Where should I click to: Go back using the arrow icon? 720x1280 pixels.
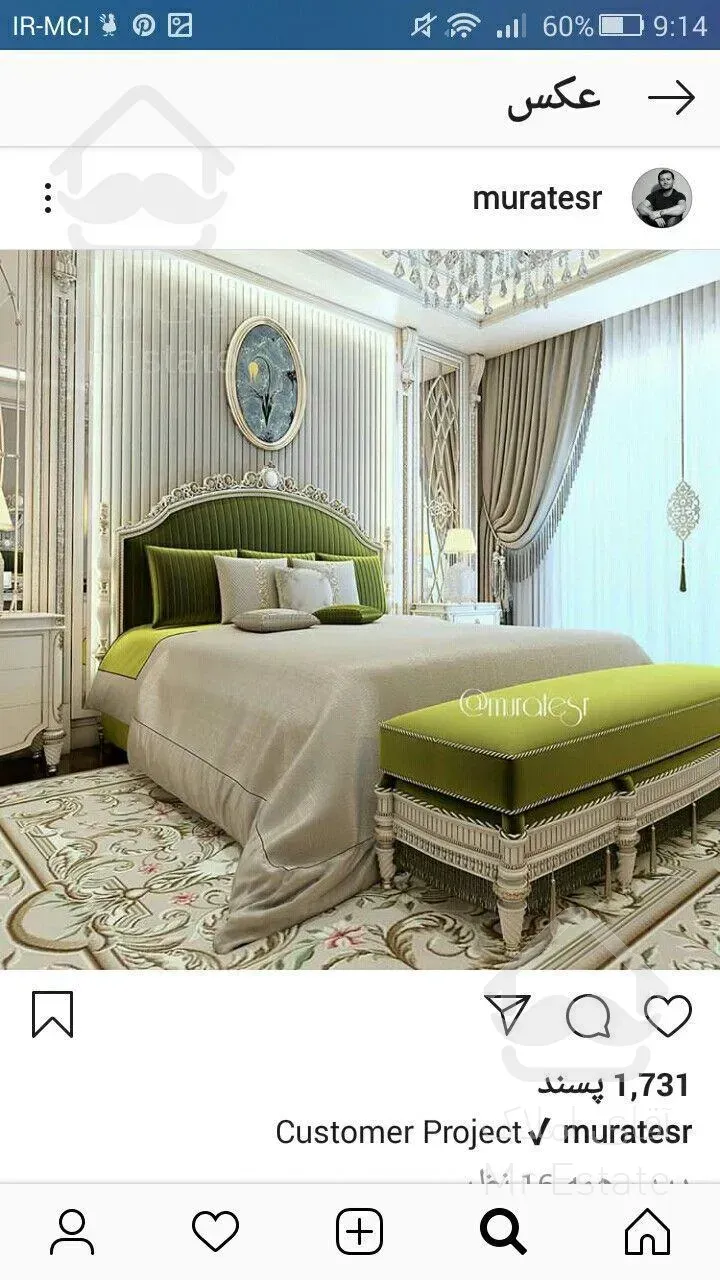[671, 97]
